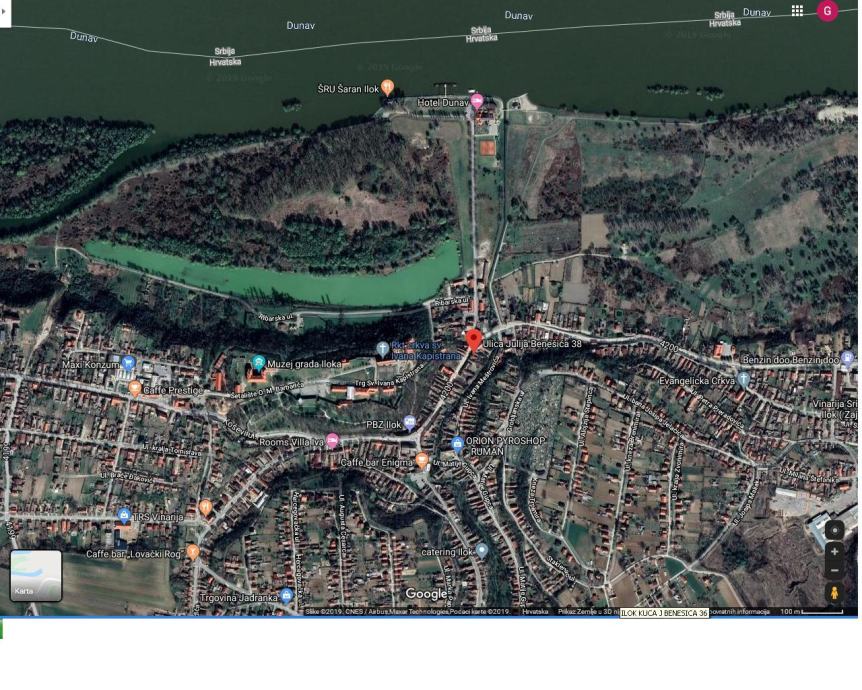
Task: Switch to Karta map layer
Action: pyautogui.click(x=36, y=575)
